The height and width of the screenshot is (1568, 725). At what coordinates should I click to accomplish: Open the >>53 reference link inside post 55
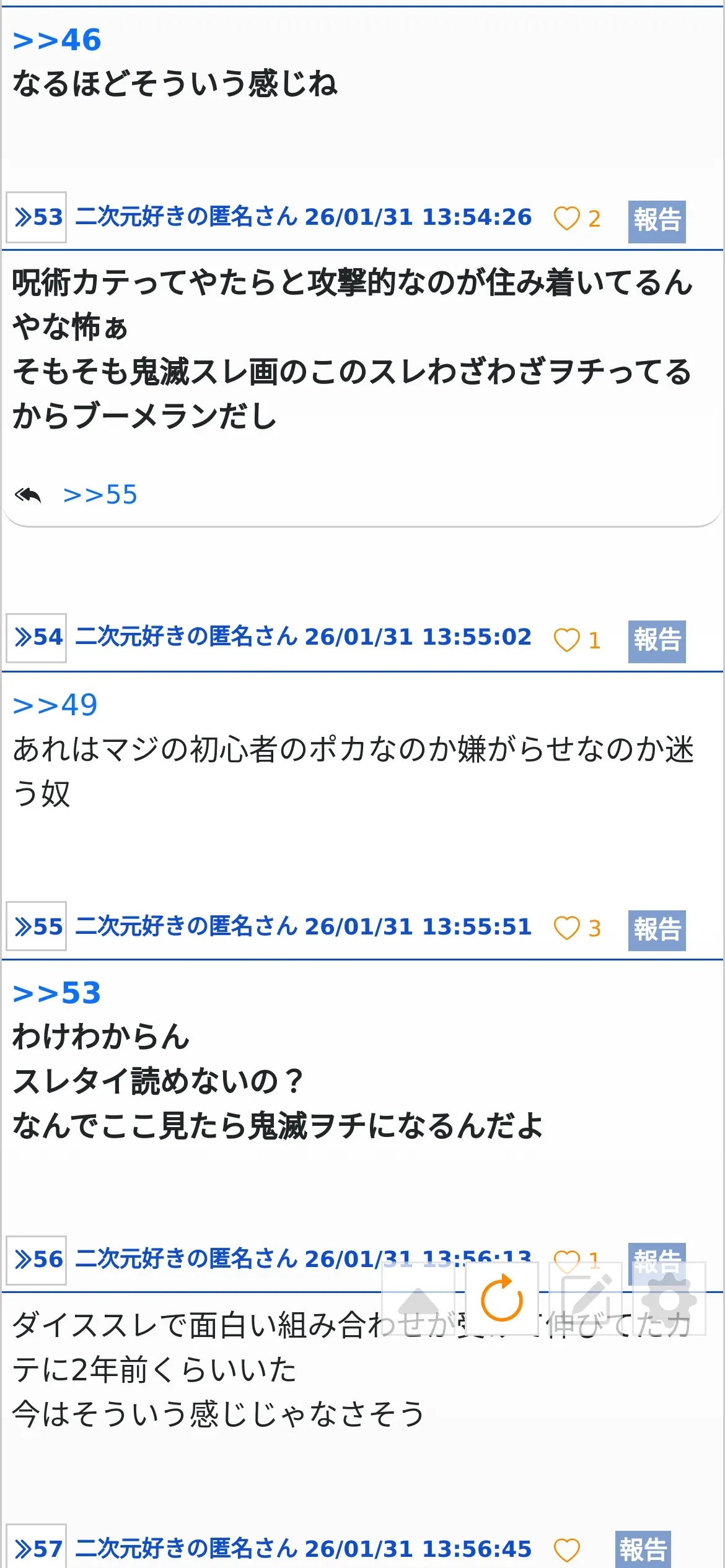[x=56, y=993]
